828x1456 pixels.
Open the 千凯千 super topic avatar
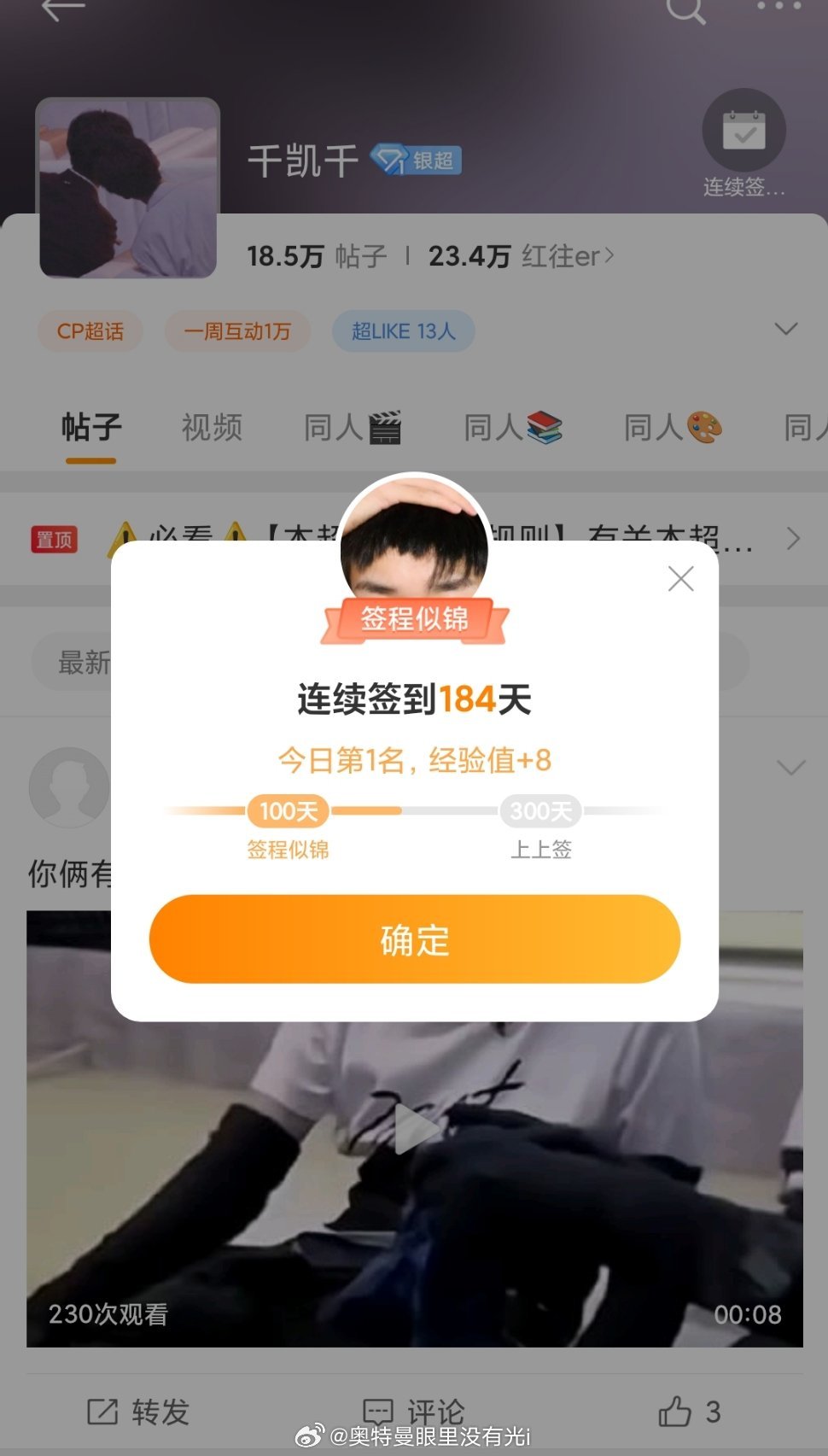(128, 188)
